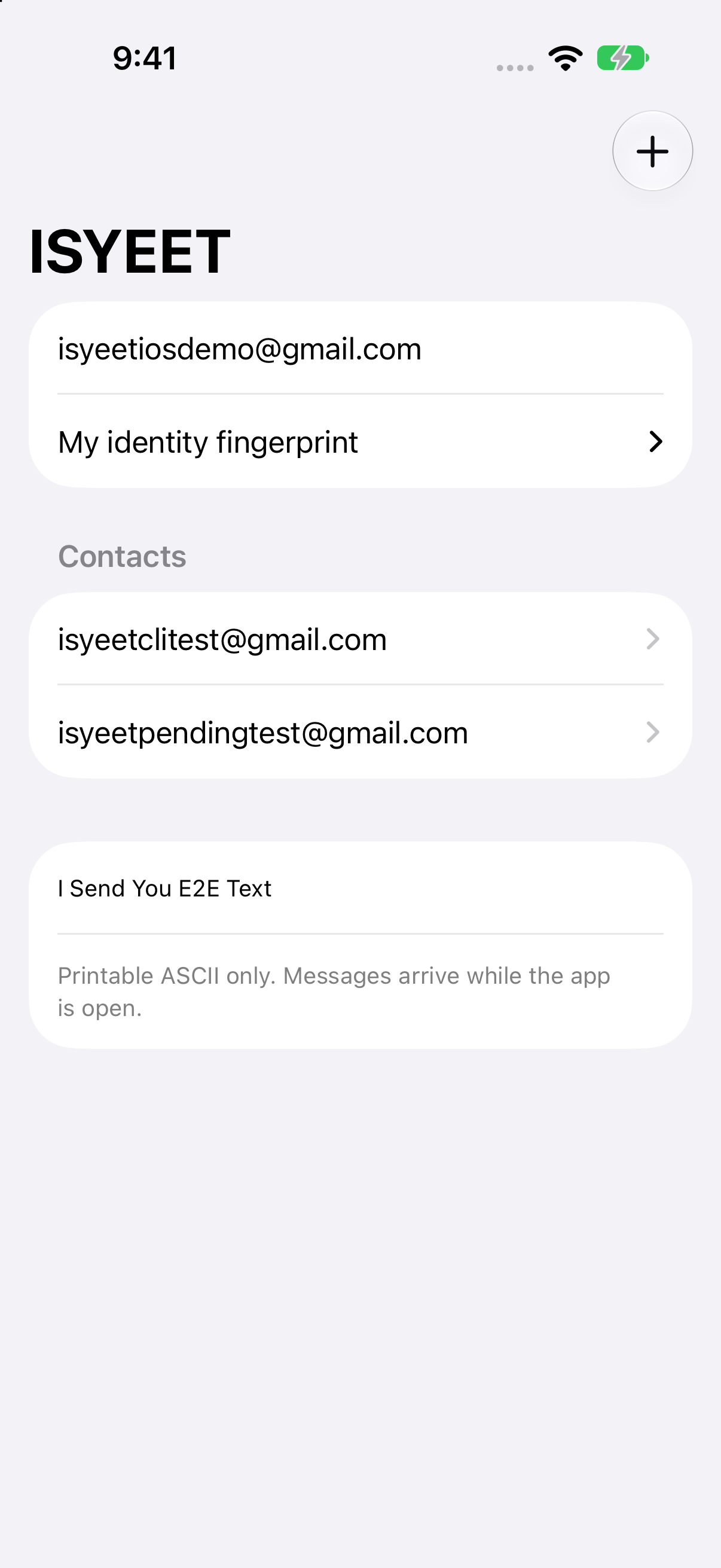This screenshot has width=721, height=1568.
Task: Open contact isyeetclitest@gmail.com
Action: (360, 639)
